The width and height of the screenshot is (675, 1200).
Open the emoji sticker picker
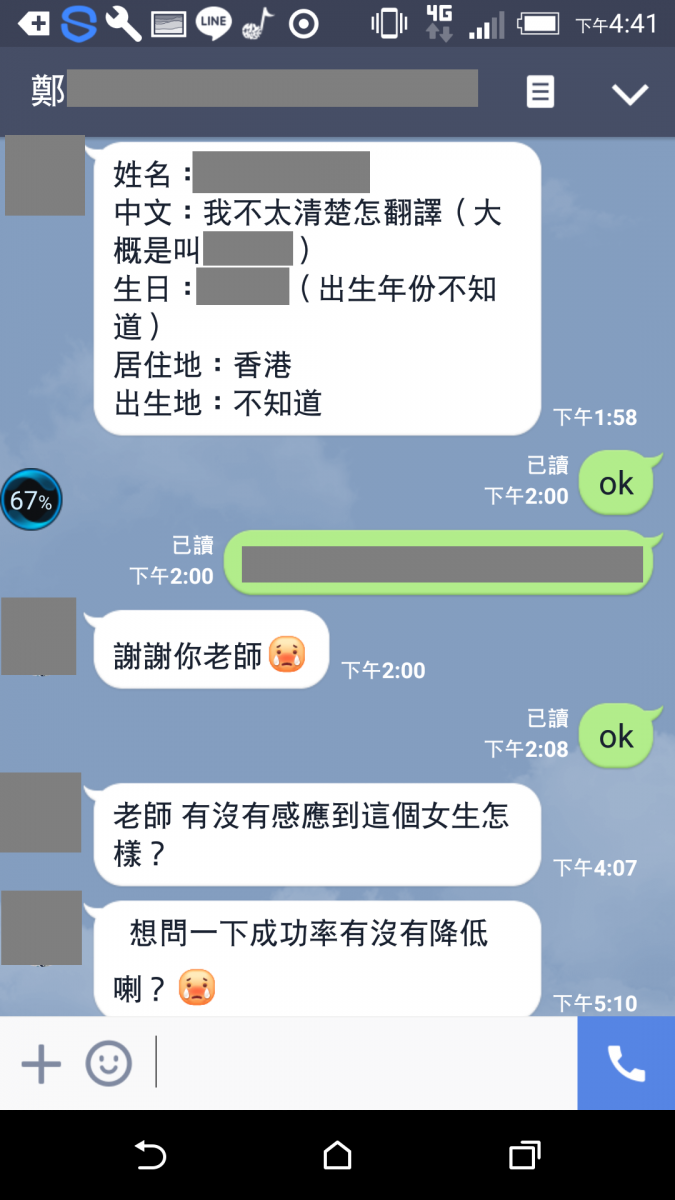(x=108, y=1063)
